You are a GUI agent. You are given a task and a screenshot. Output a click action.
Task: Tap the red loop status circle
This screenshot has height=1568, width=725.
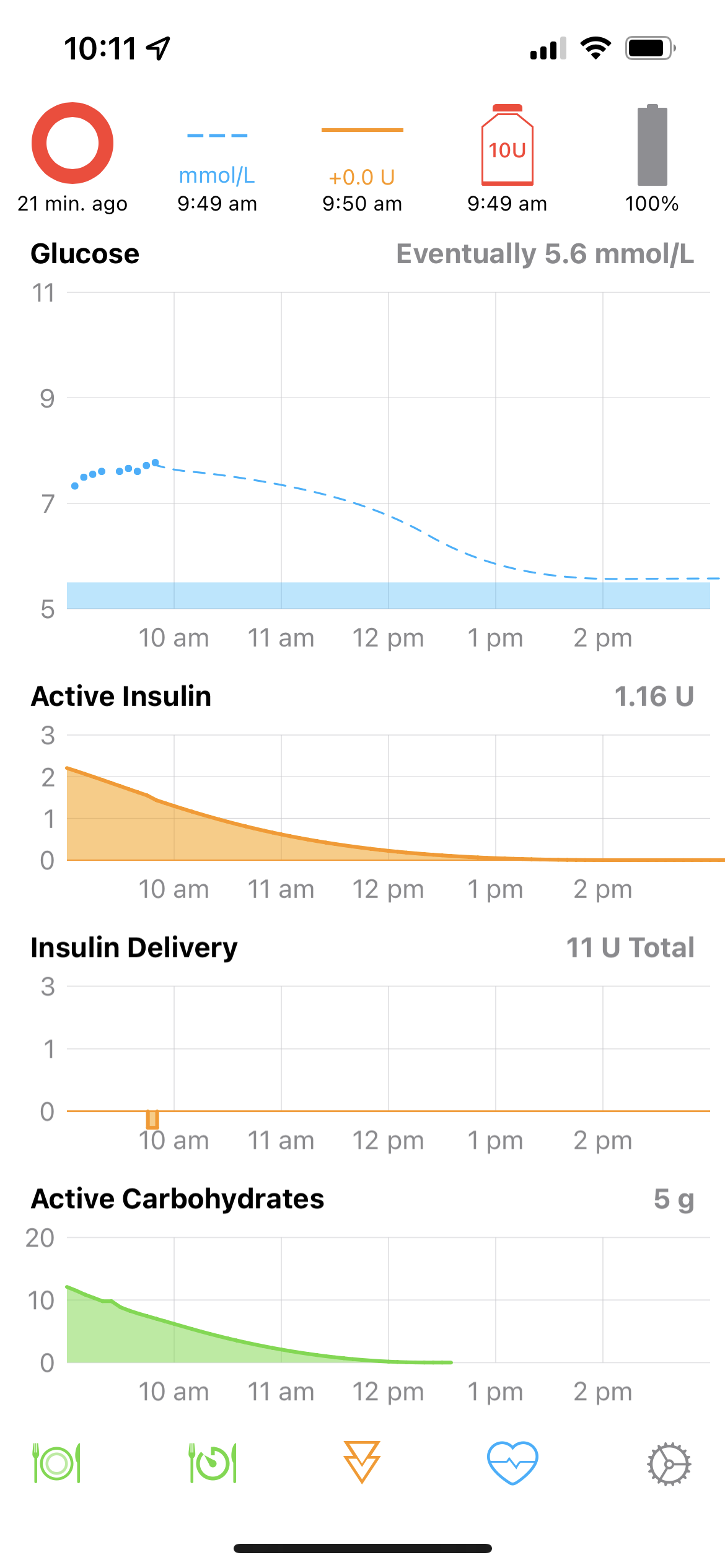(72, 144)
